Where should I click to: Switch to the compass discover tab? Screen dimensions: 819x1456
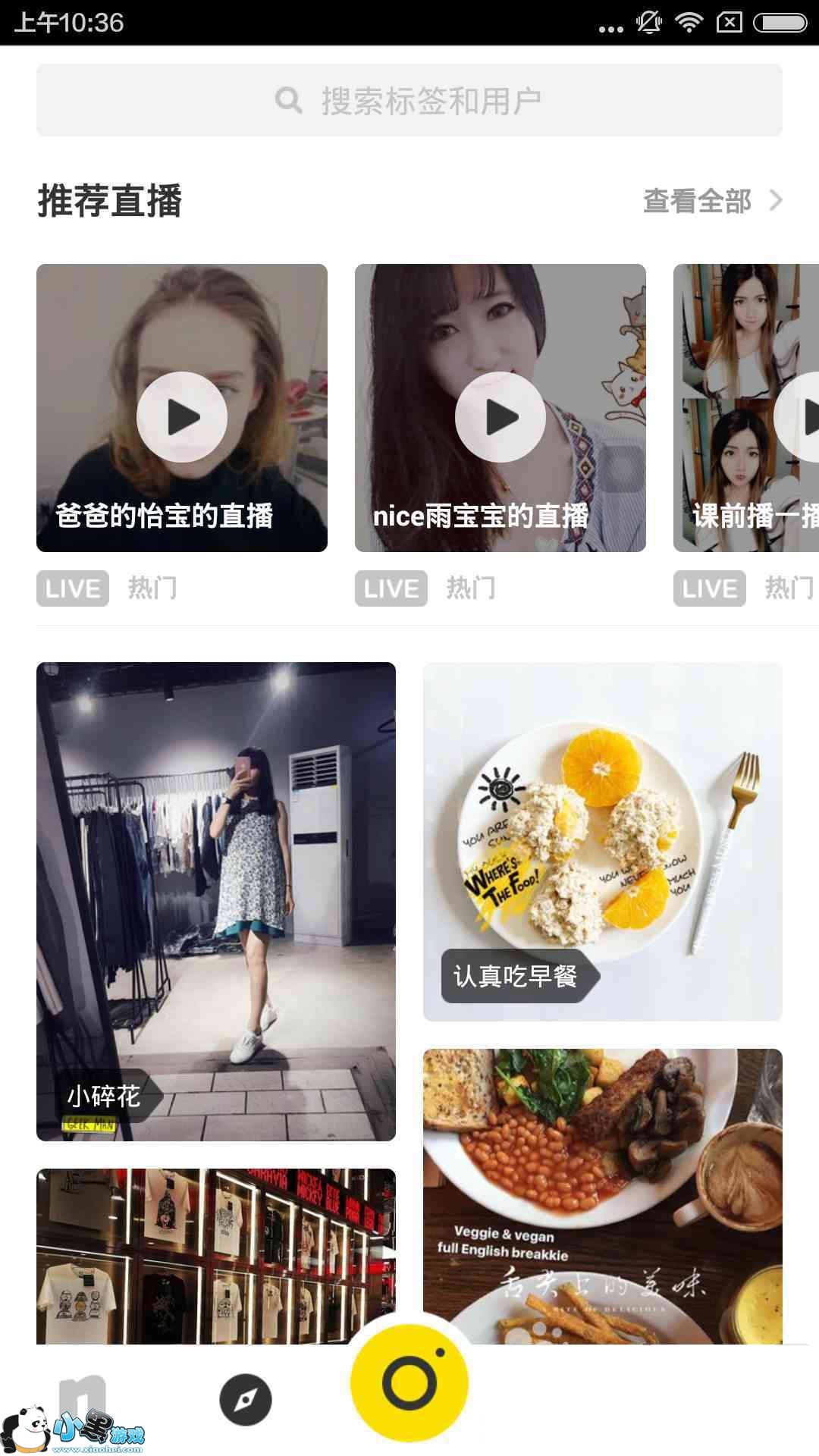(x=246, y=1399)
